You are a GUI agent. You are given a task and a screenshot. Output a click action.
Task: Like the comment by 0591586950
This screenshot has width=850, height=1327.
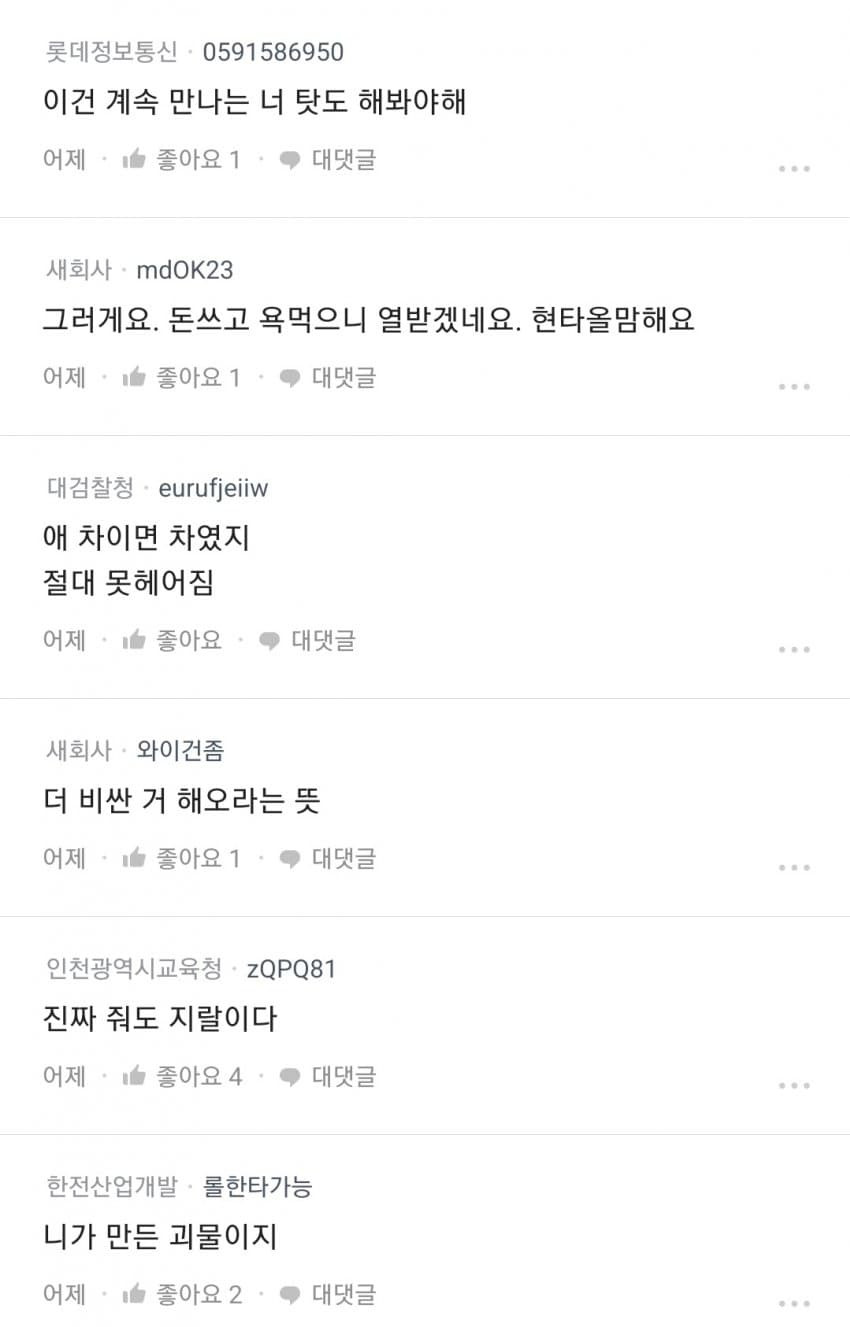(x=180, y=160)
